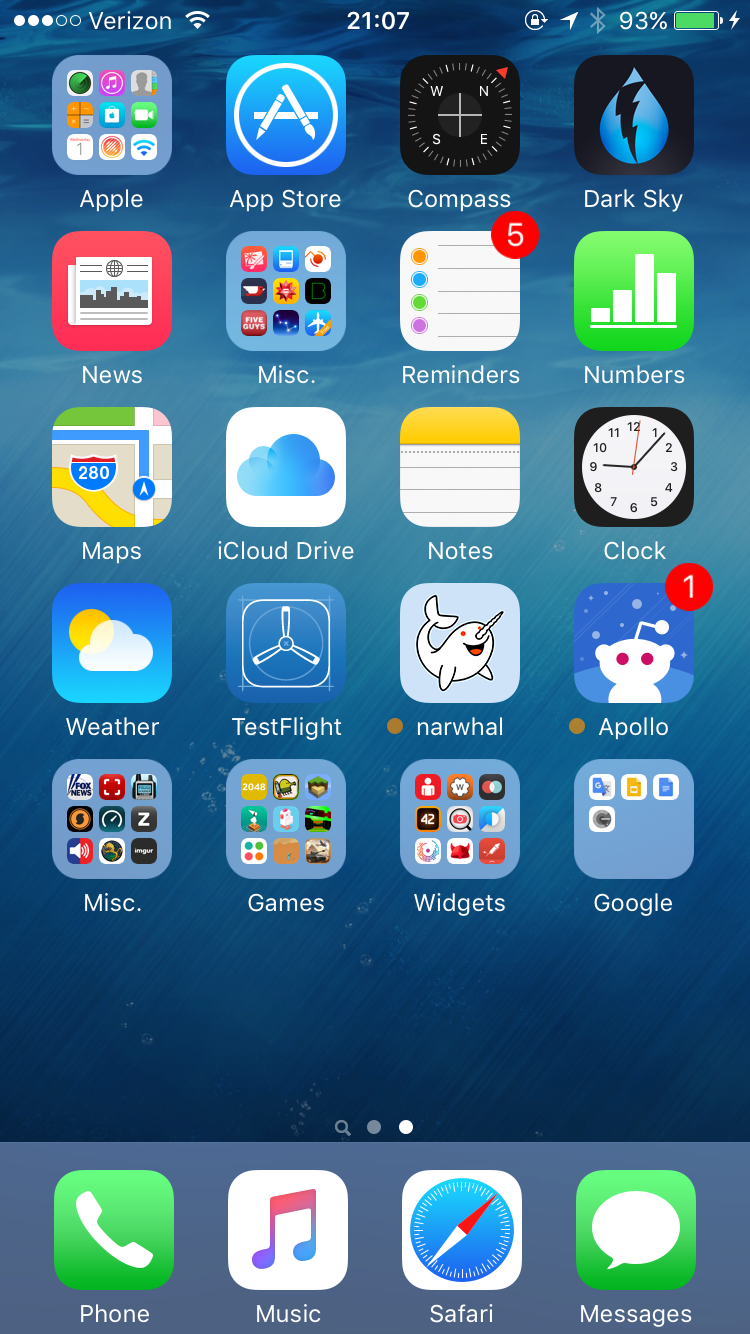Screen dimensions: 750x1334
Task: Open the Games folder
Action: [x=286, y=819]
